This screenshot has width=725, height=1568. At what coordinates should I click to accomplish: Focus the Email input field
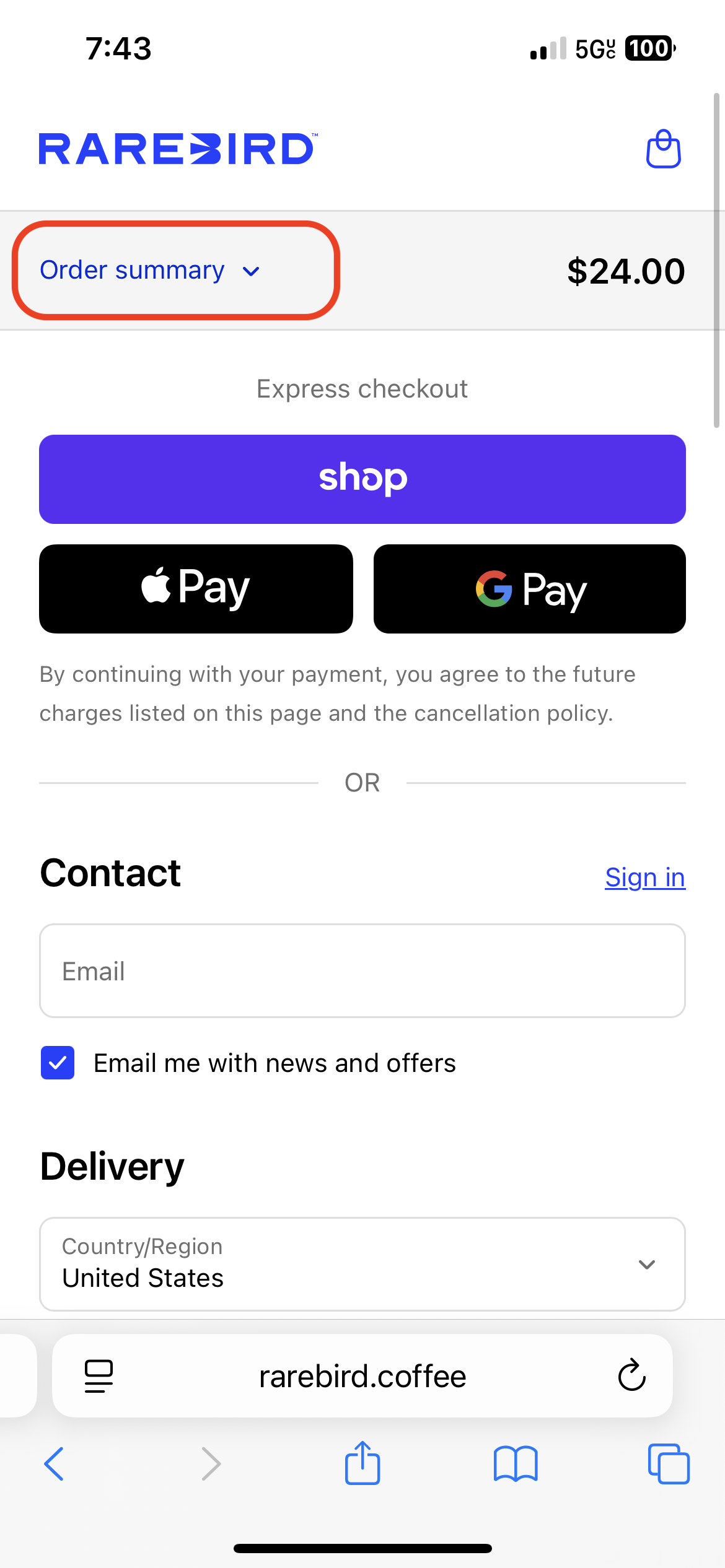click(x=362, y=970)
